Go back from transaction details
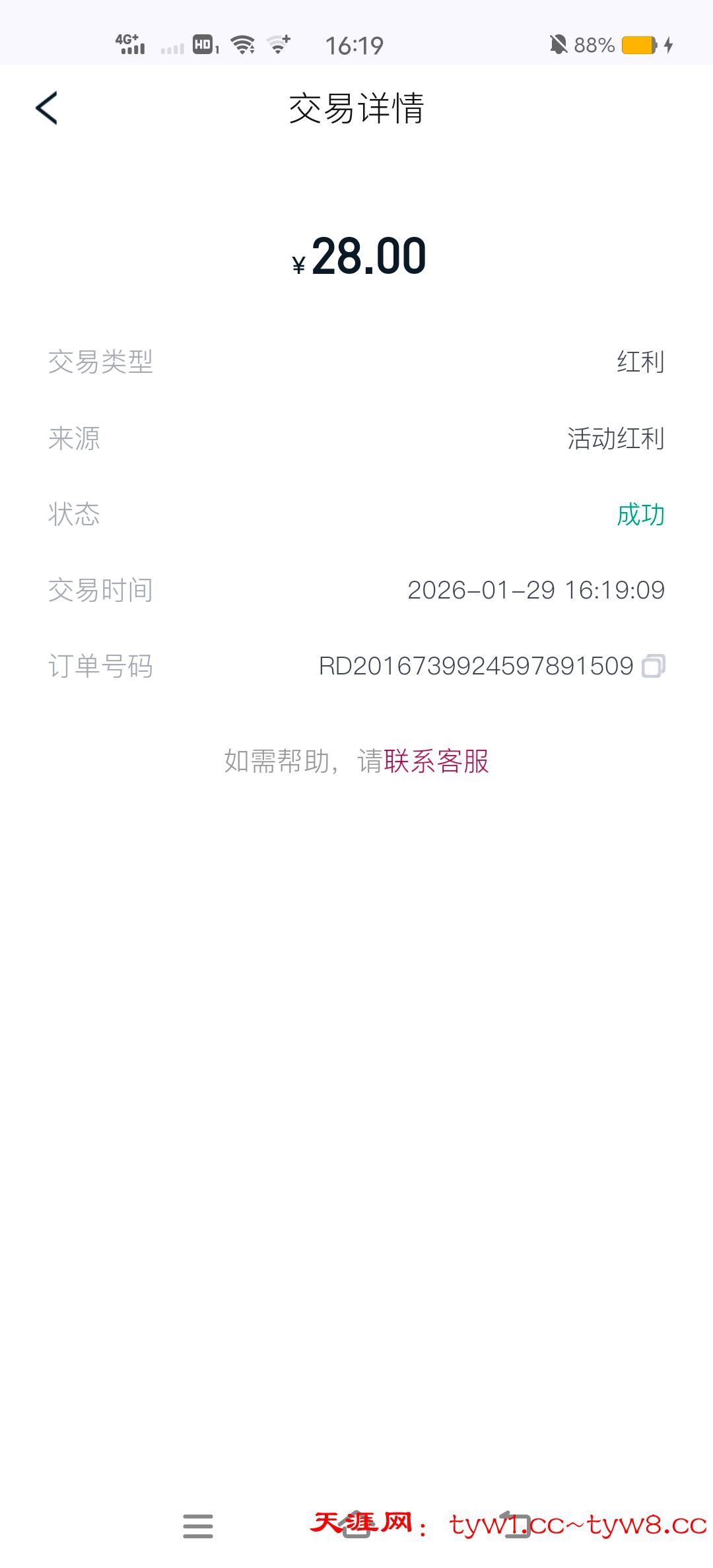The image size is (713, 1568). 47,108
